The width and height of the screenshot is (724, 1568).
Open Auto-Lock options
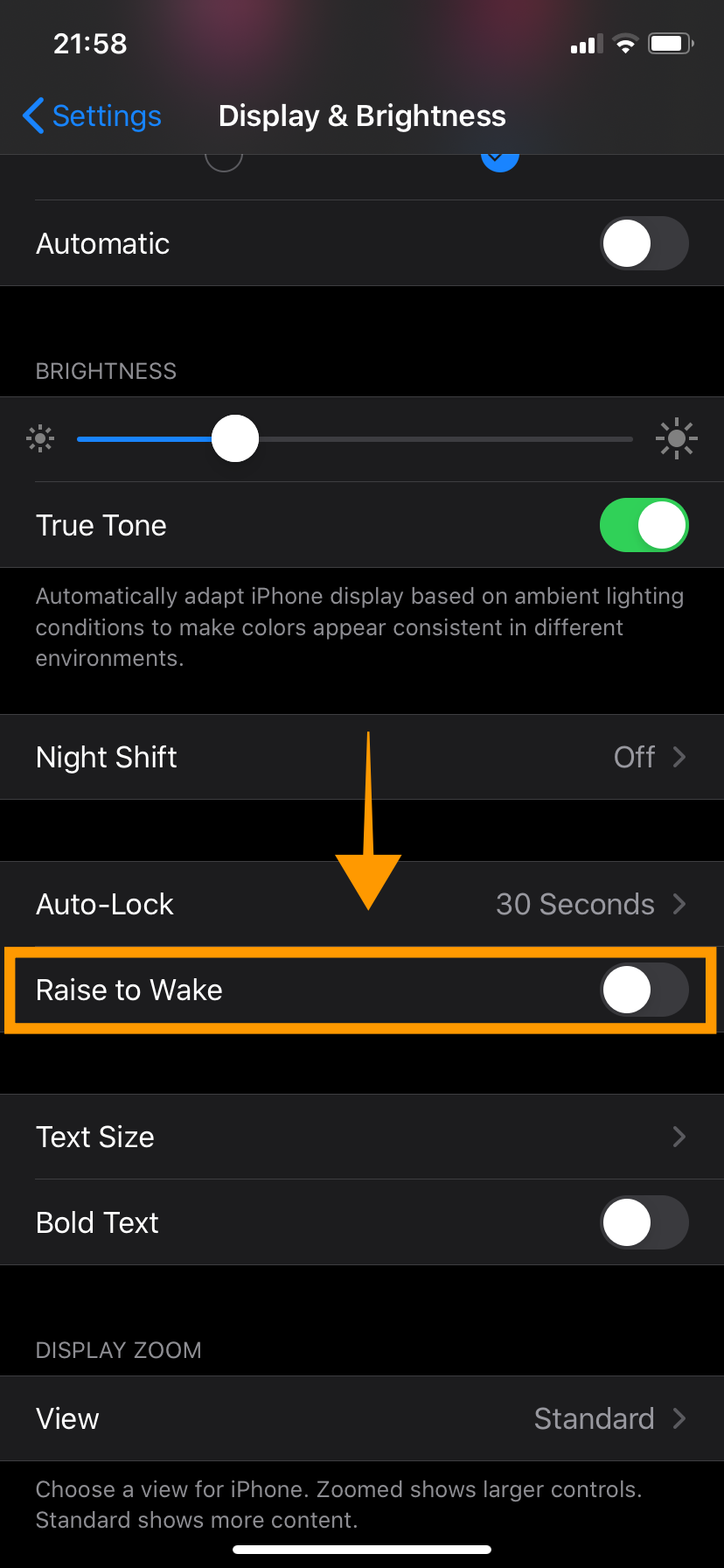(x=362, y=904)
